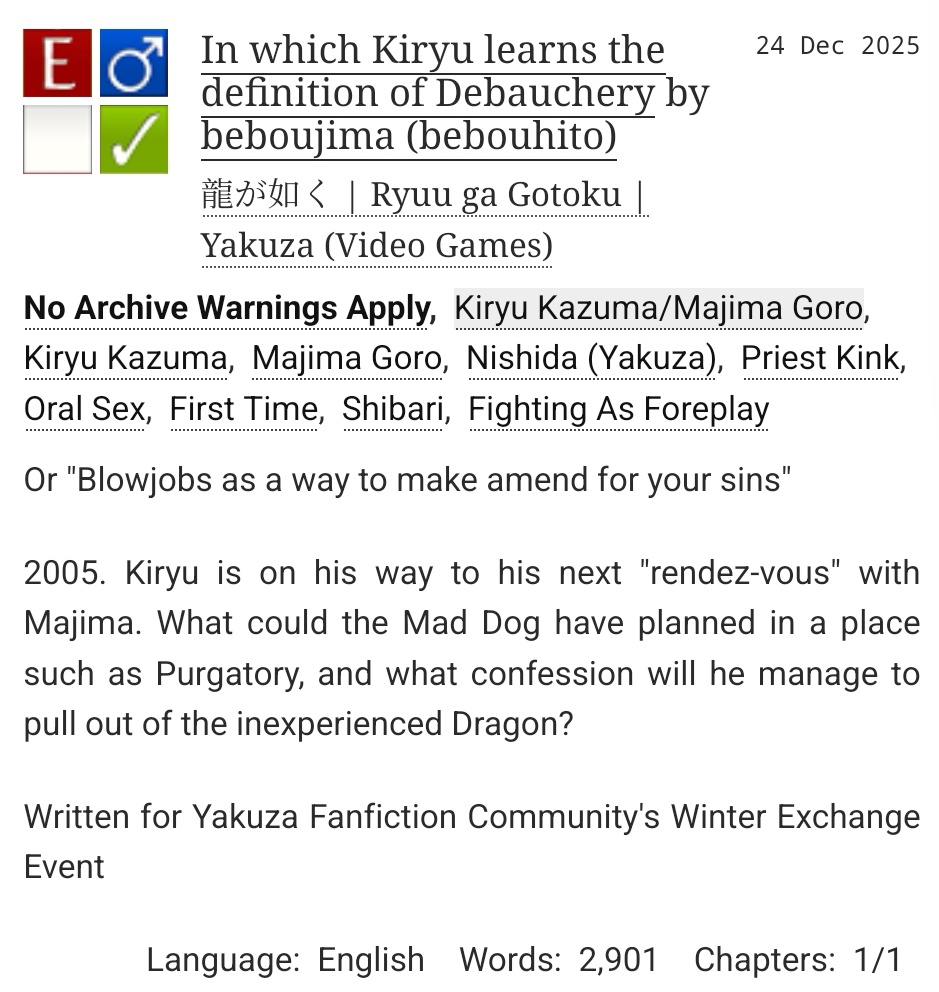Screen dimensions: 939x992
Task: Open the Ryuu ga Gotoku Yakuza fandom link
Action: point(424,219)
